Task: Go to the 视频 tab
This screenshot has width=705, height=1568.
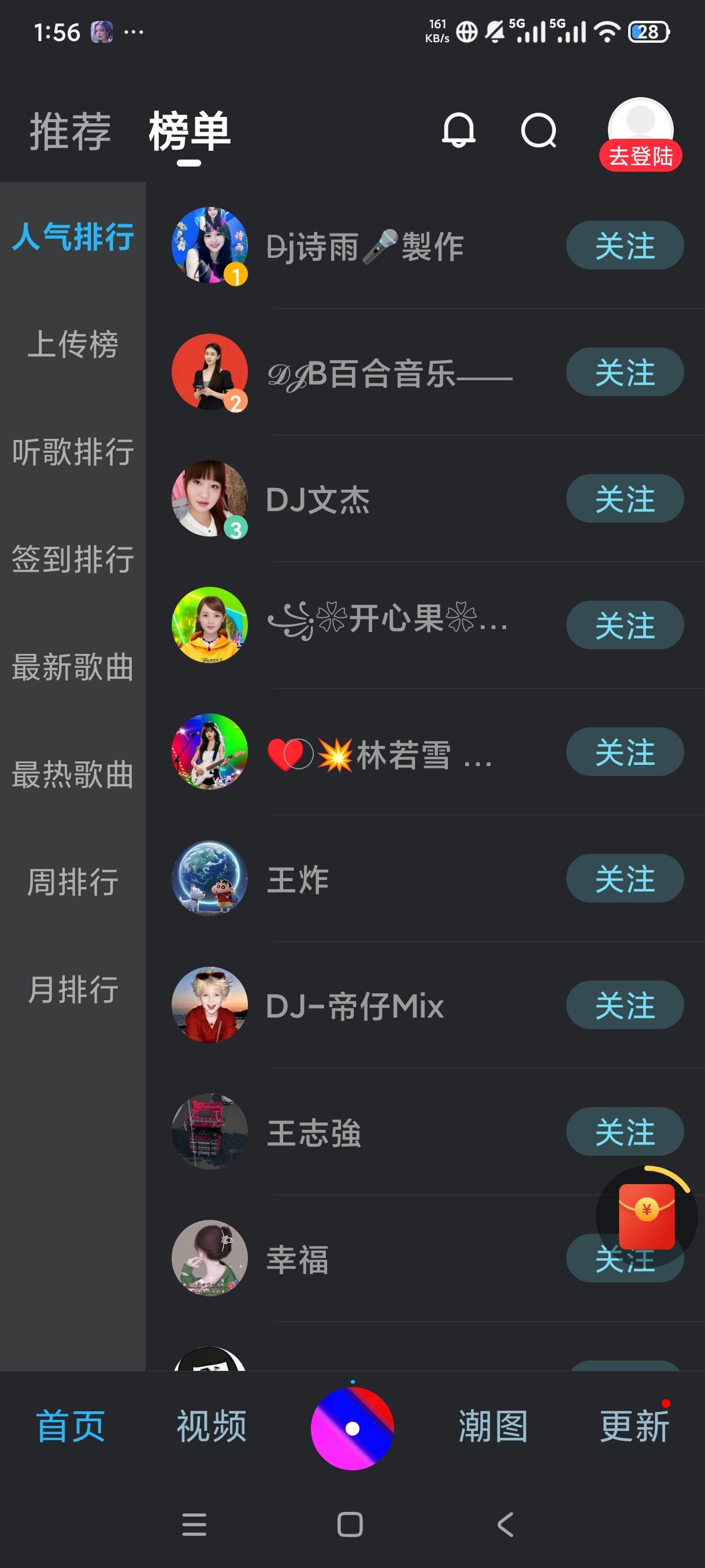Action: pos(211,1426)
